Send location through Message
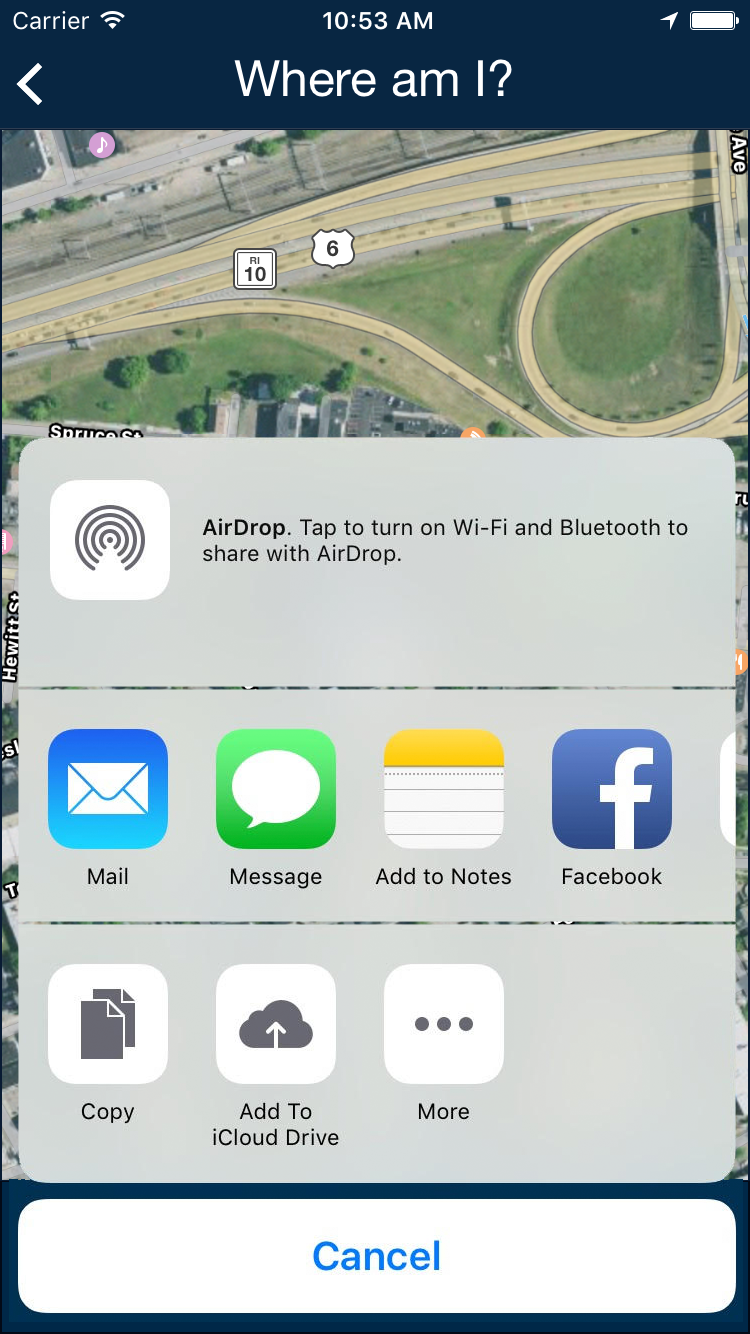This screenshot has height=1334, width=750. (x=276, y=789)
